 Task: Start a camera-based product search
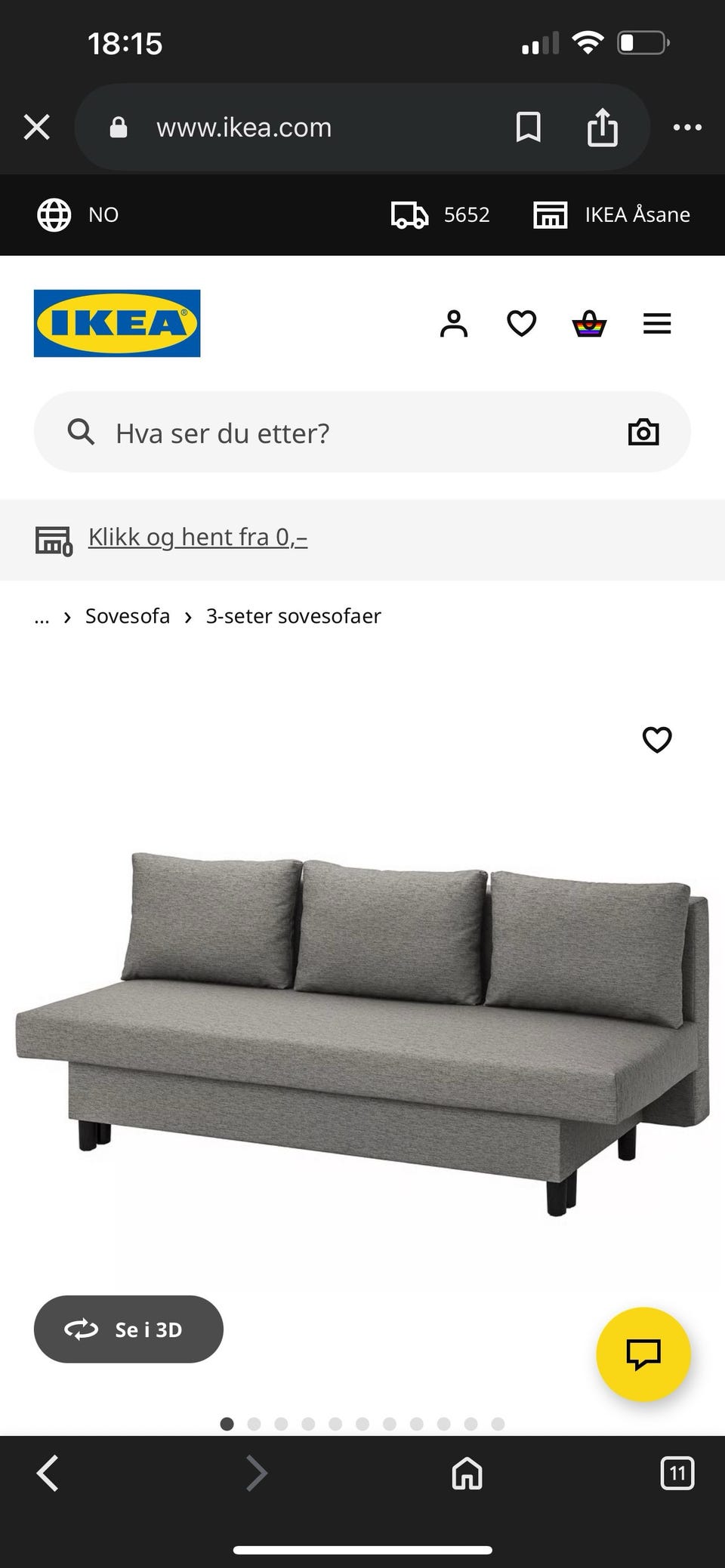pyautogui.click(x=643, y=432)
